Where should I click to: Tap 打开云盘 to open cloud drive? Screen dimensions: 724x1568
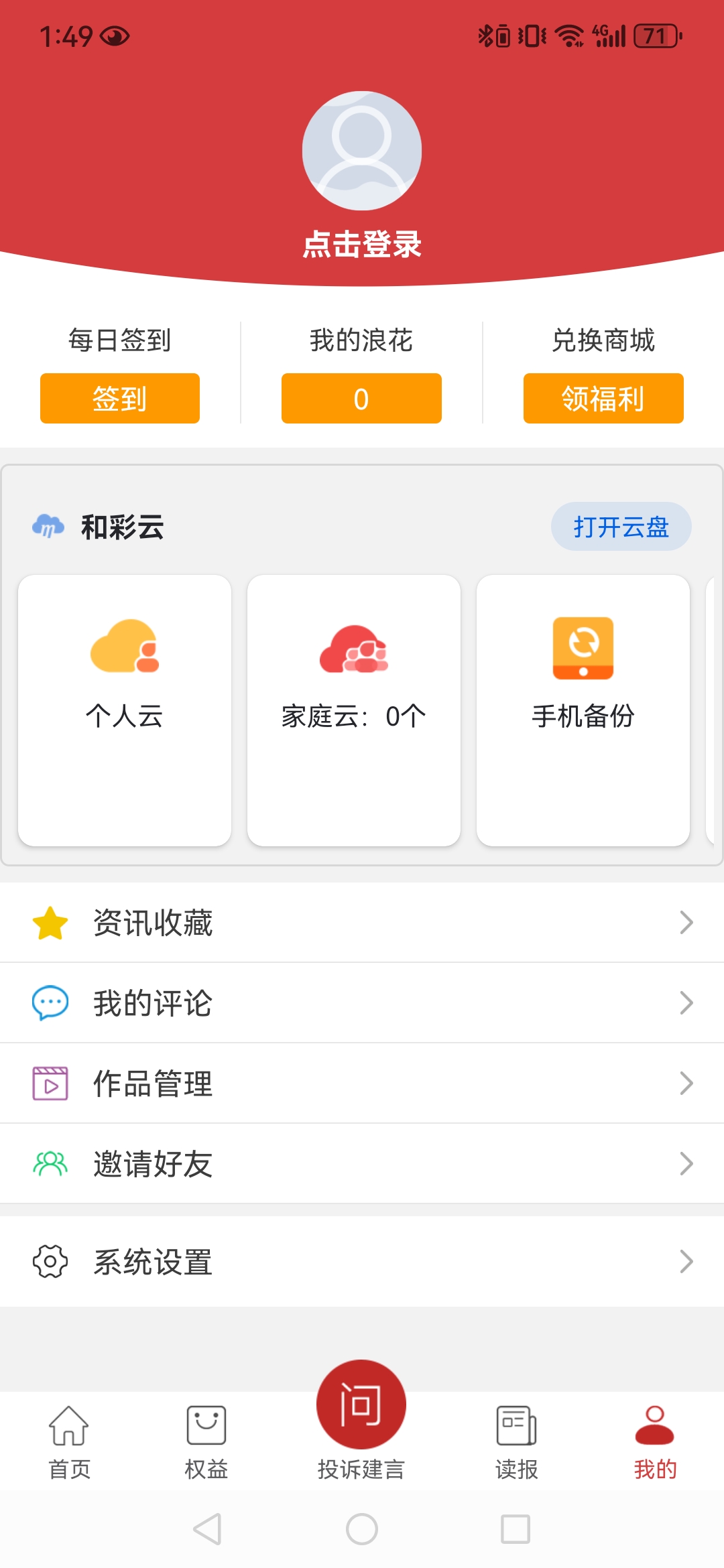click(x=621, y=527)
